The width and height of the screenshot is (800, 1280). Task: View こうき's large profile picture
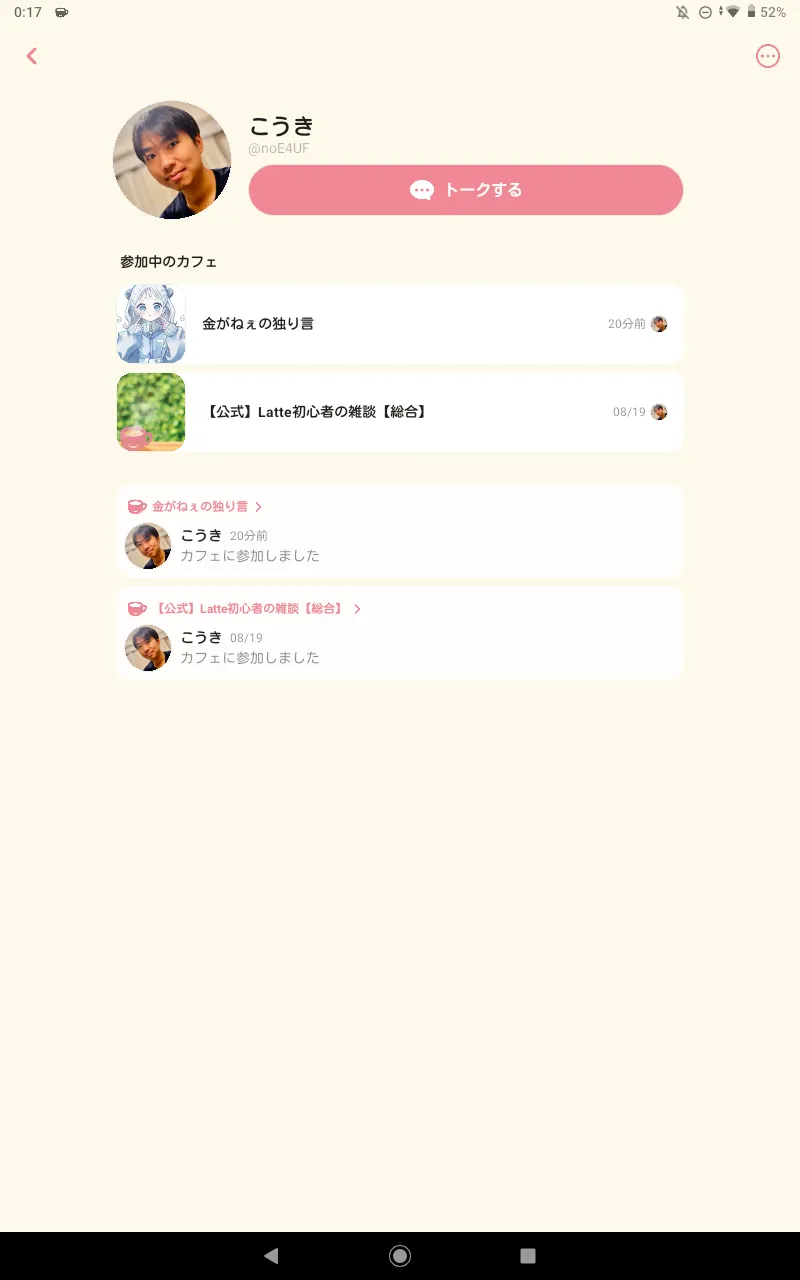172,160
